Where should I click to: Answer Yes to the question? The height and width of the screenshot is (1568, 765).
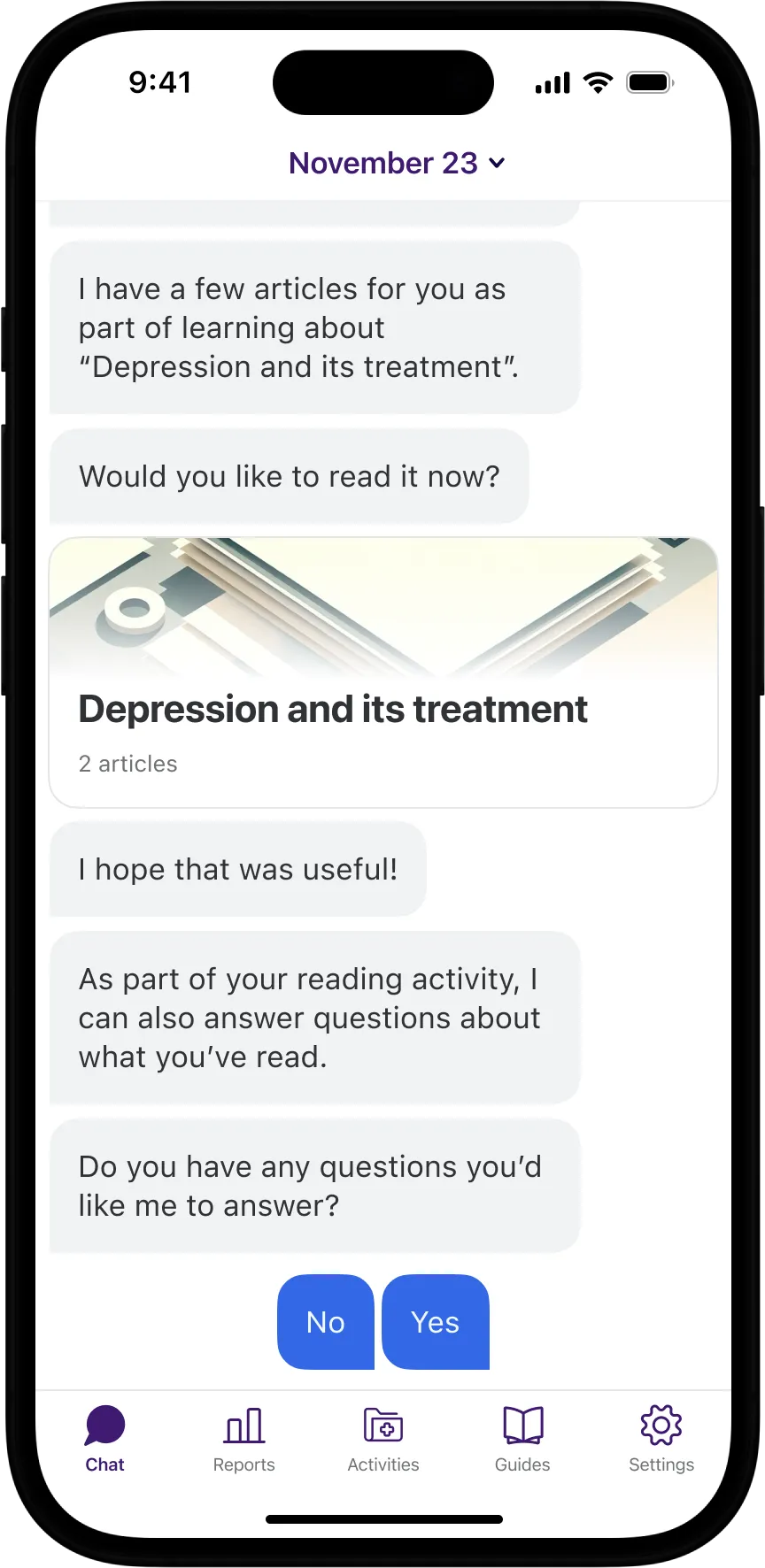tap(435, 1322)
